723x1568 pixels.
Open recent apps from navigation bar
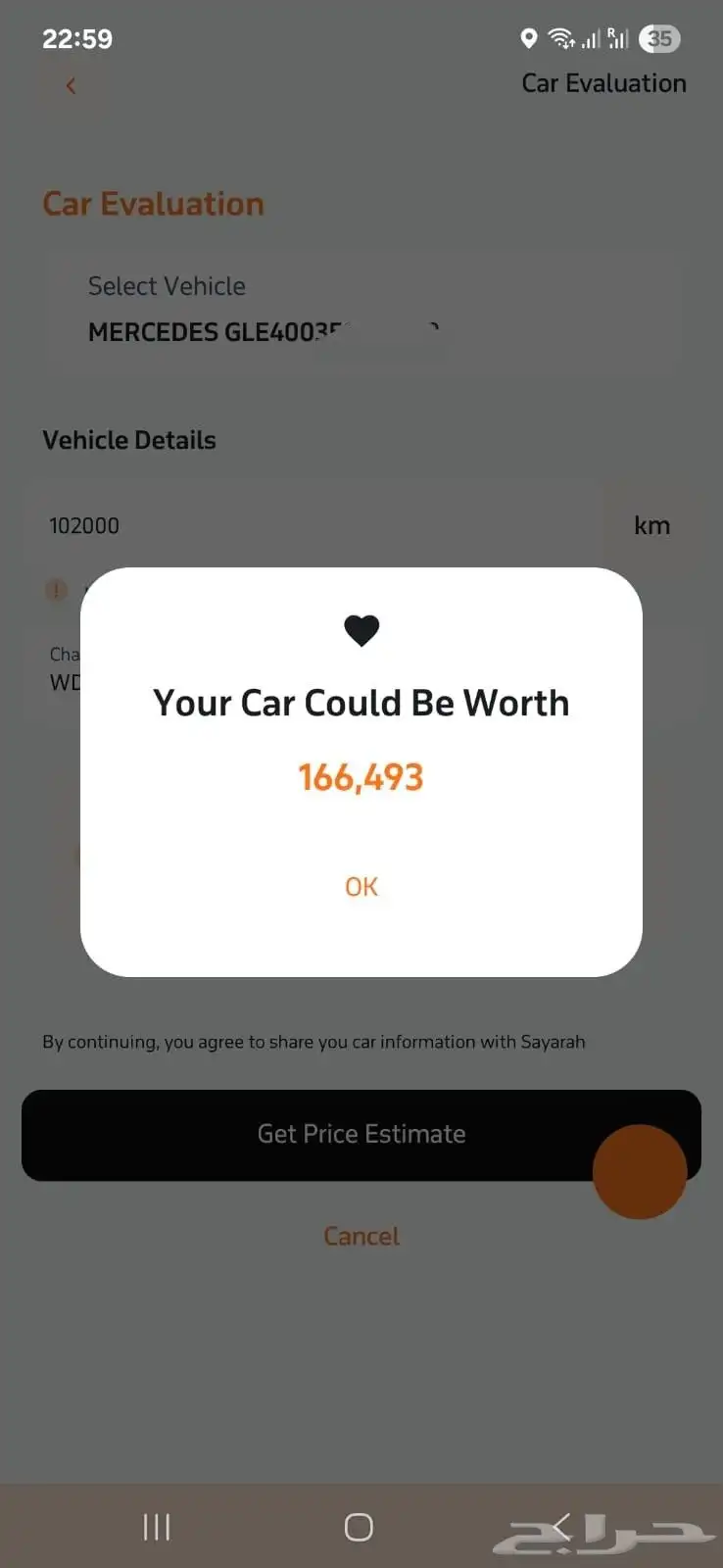click(x=157, y=1526)
